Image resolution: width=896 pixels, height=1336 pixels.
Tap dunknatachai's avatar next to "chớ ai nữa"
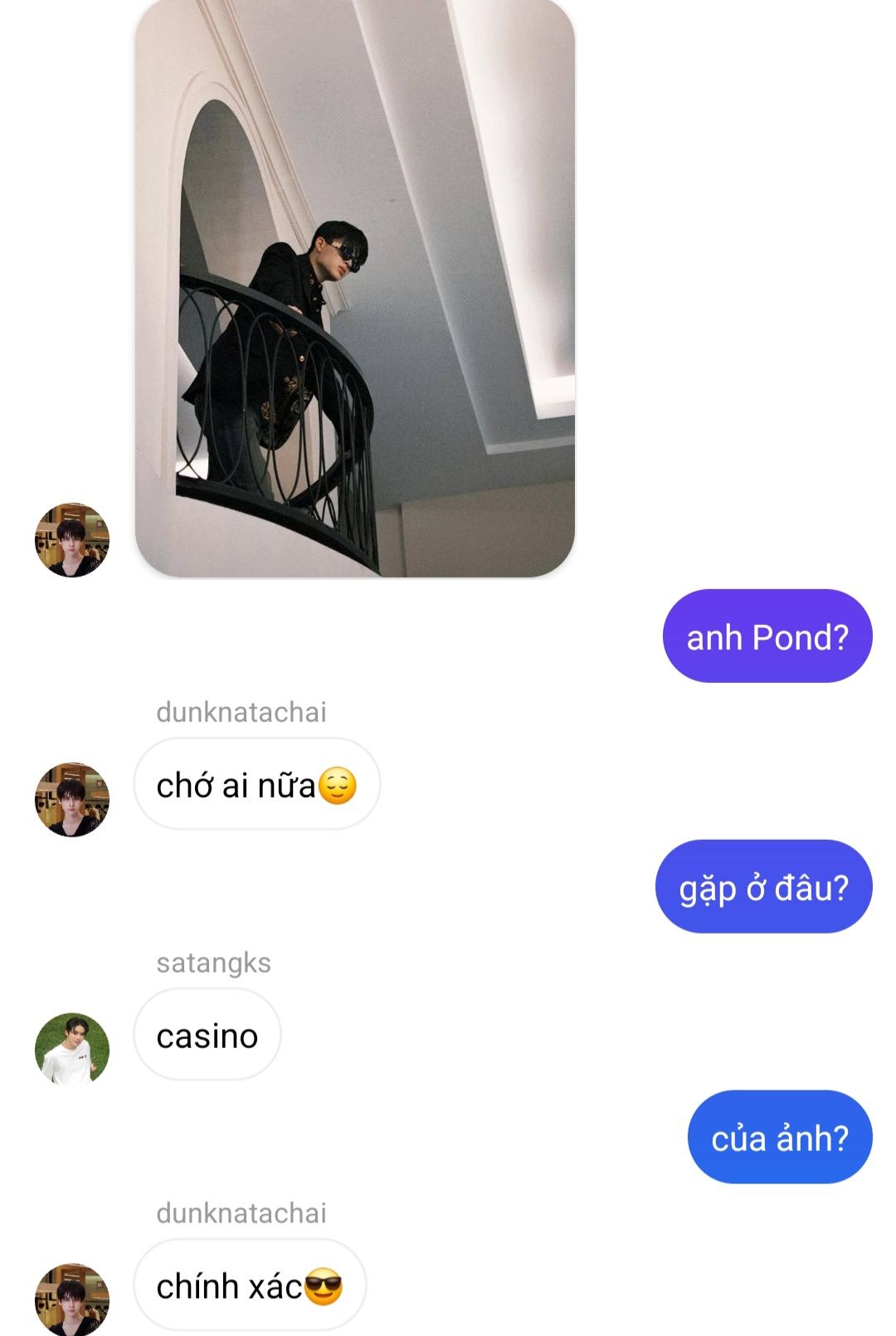pos(72,799)
